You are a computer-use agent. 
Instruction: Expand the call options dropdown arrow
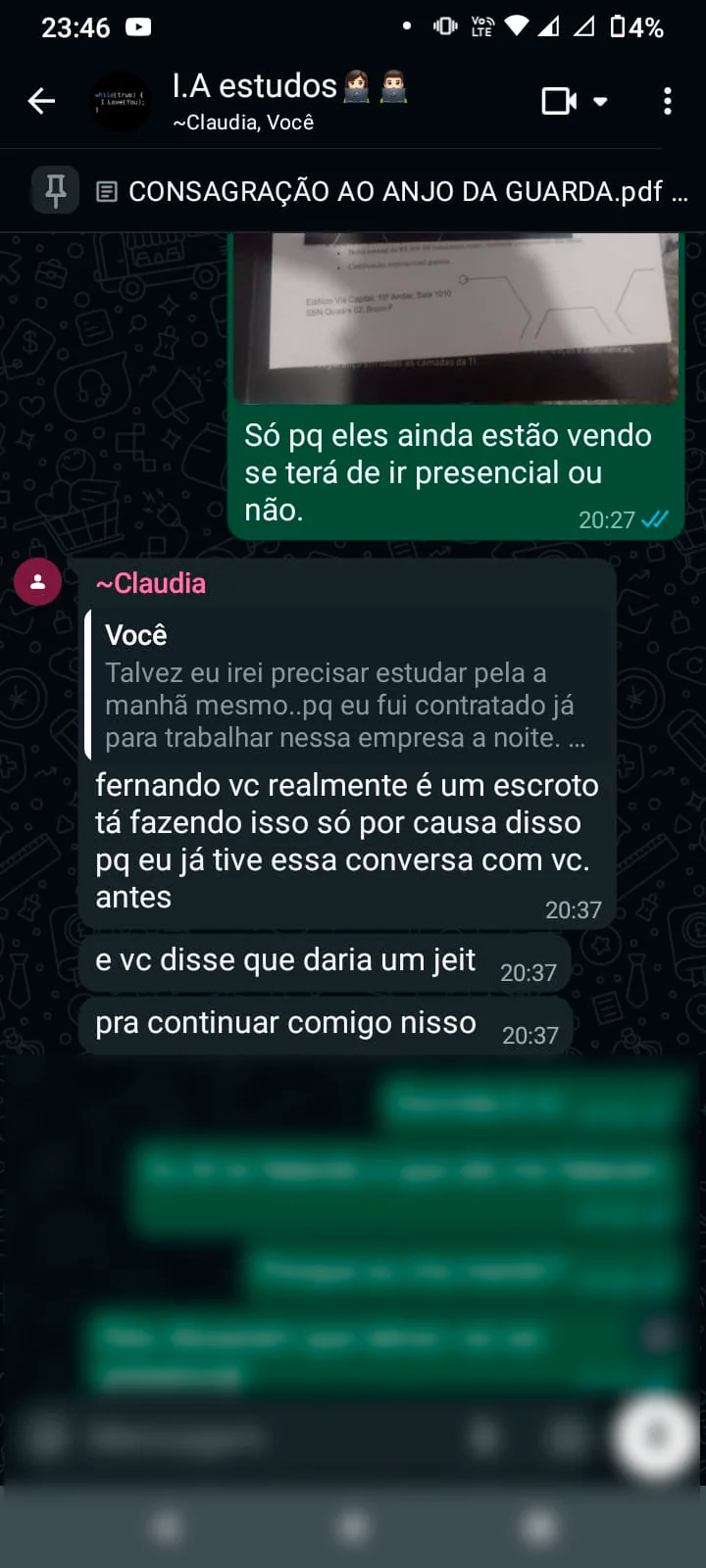[601, 101]
